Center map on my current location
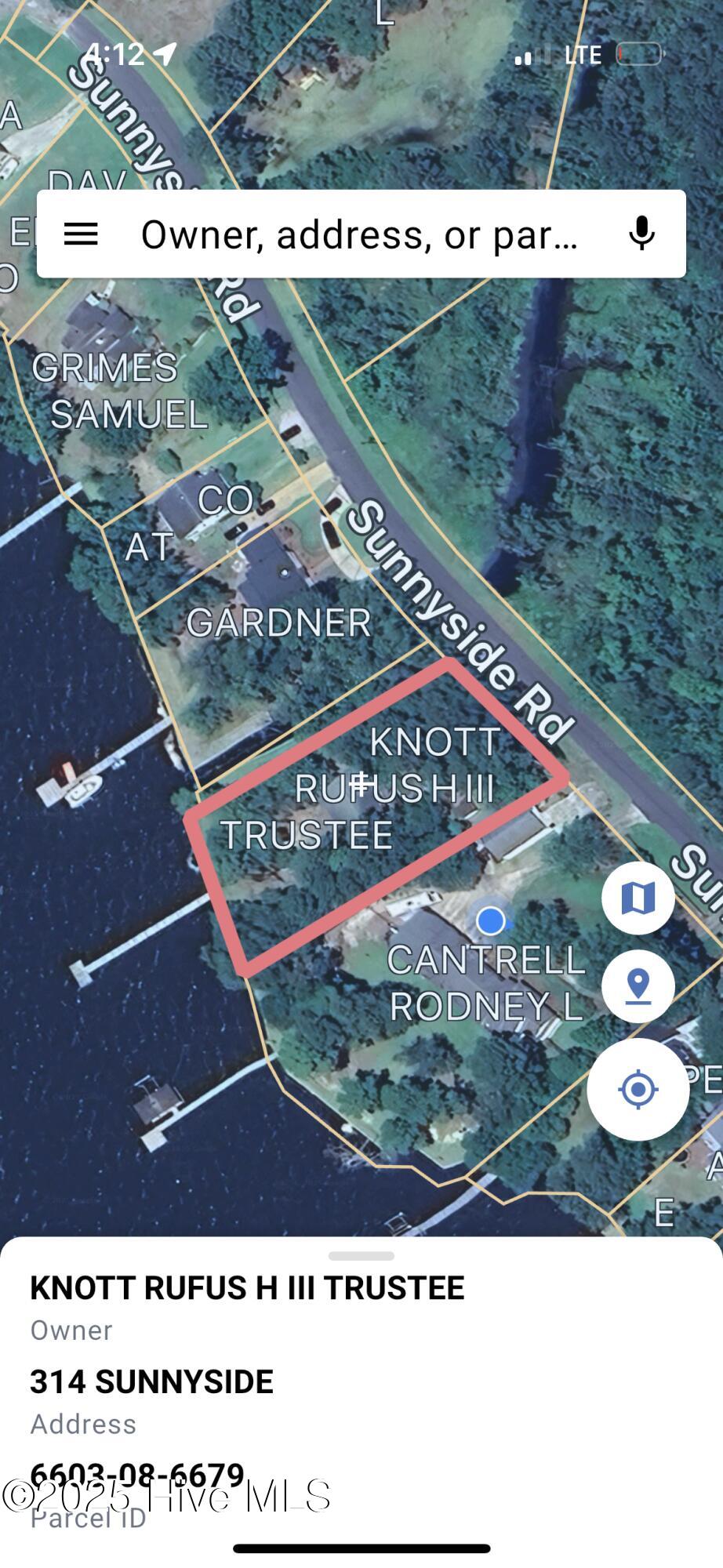 (x=638, y=1089)
